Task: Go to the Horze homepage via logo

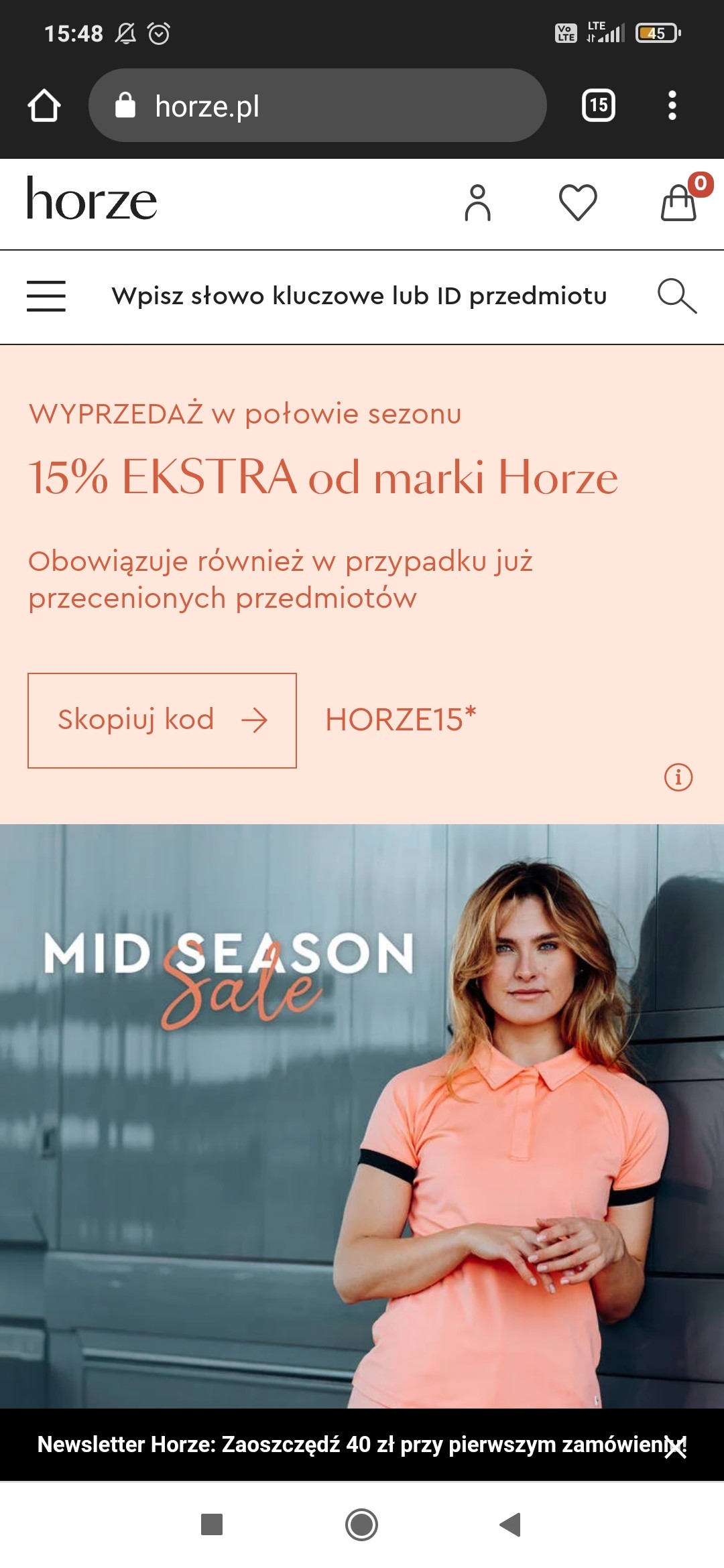Action: click(x=92, y=200)
